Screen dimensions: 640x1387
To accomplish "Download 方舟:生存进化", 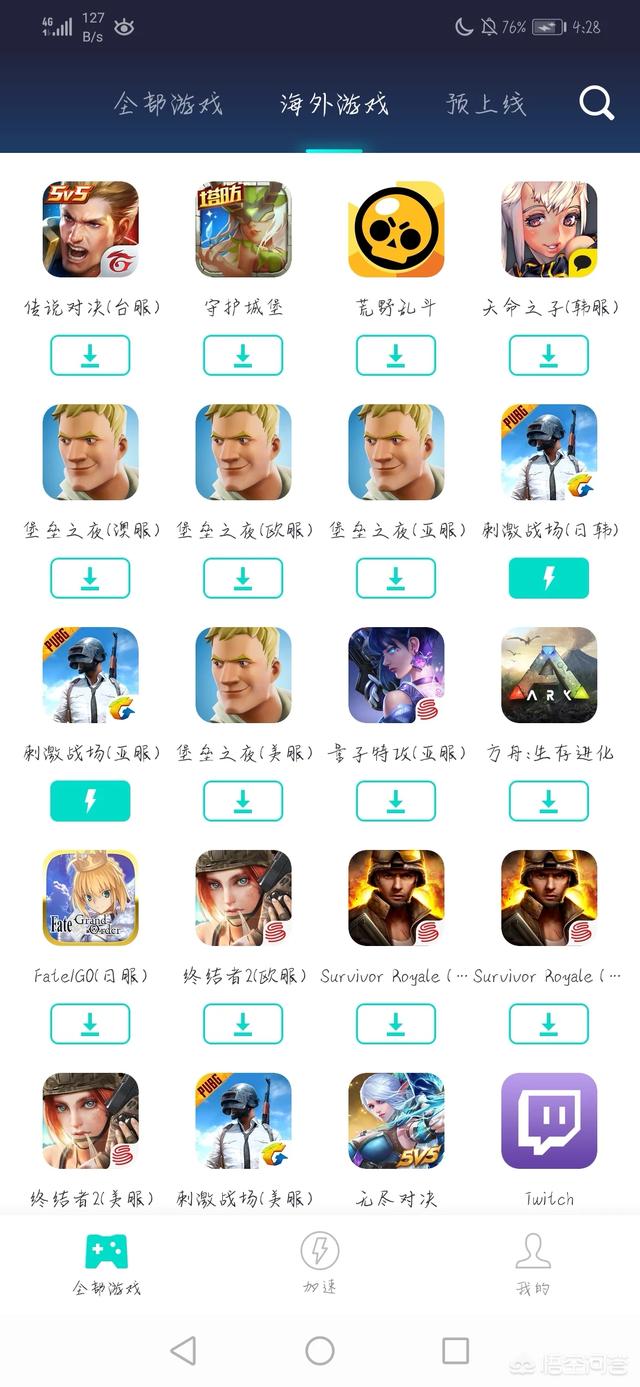I will [x=549, y=801].
